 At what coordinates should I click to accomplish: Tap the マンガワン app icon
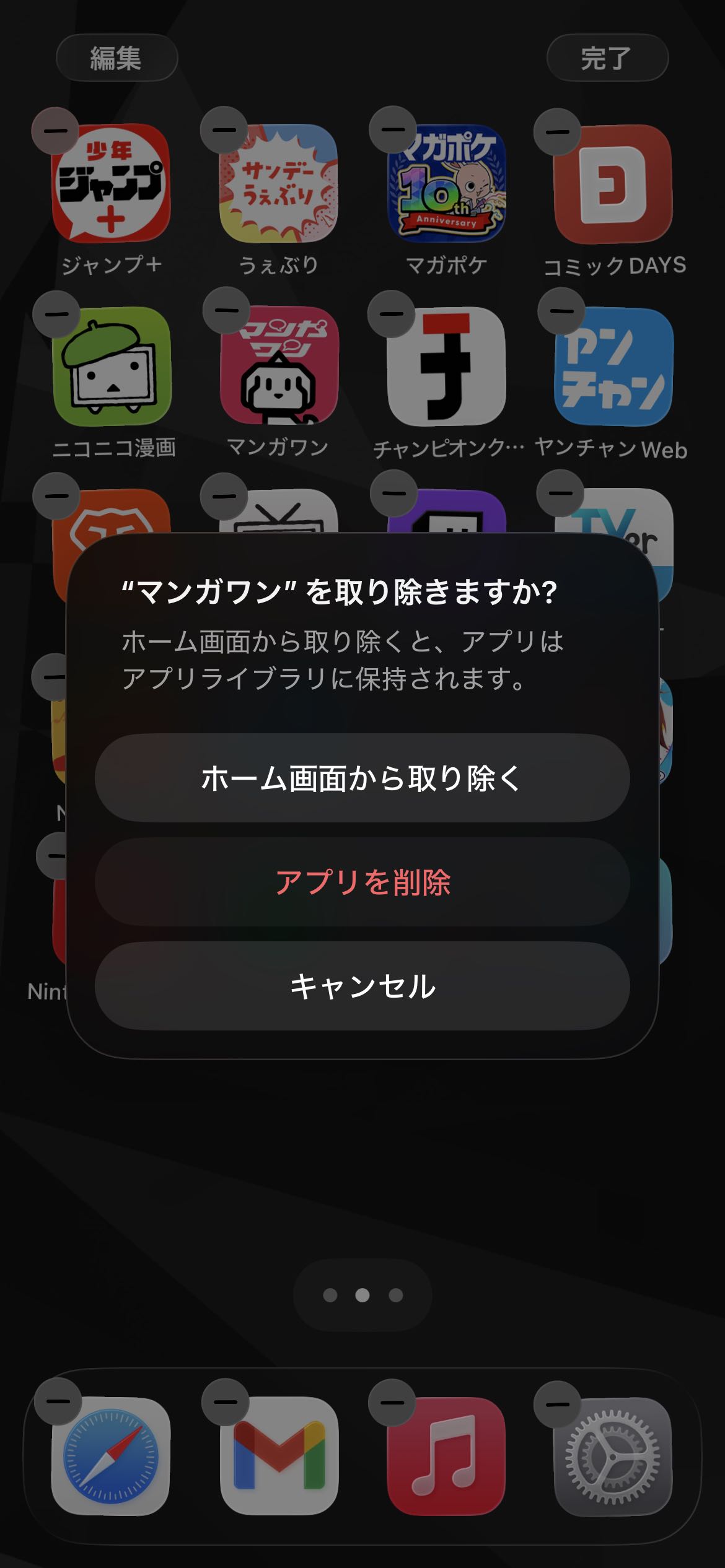(278, 366)
